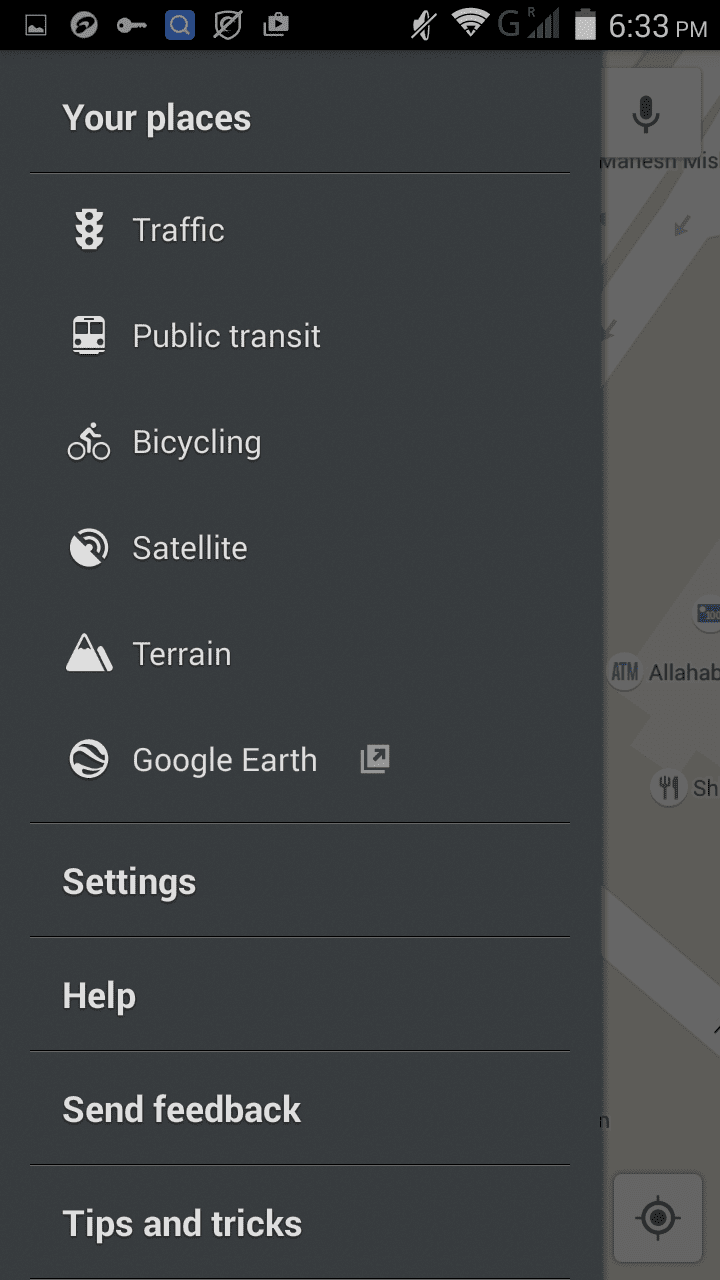Enable the Traffic layer

point(300,230)
